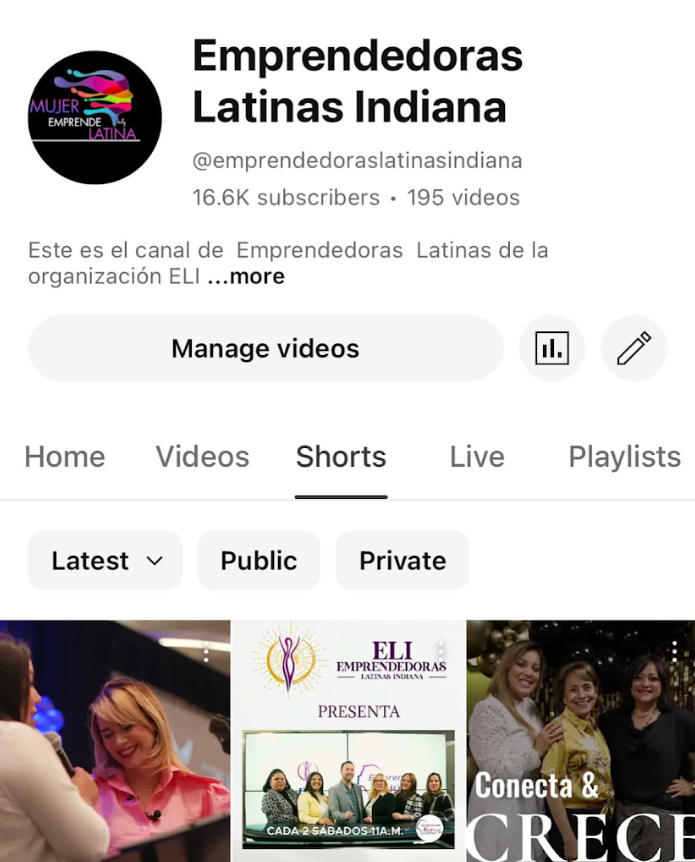Play the short with woman in pink
The image size is (695, 862).
[x=115, y=750]
